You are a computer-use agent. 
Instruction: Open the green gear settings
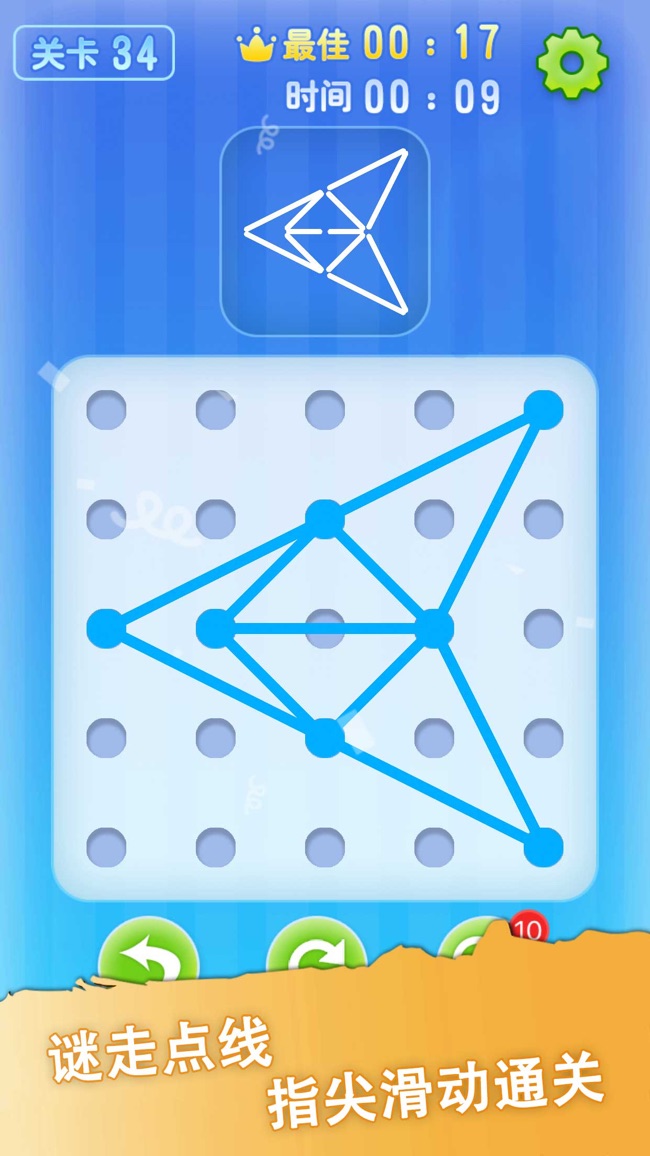(x=572, y=63)
